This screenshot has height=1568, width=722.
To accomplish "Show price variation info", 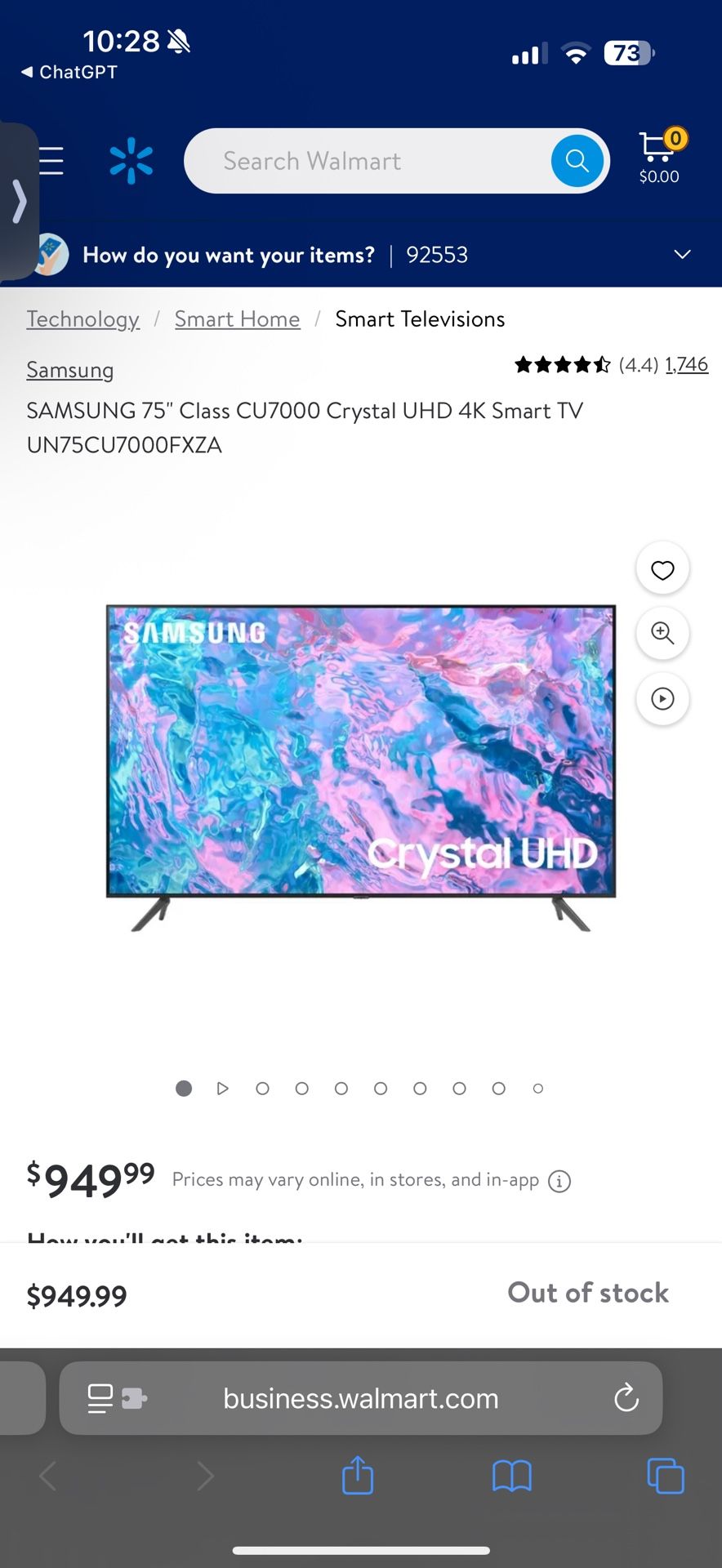I will (559, 1181).
